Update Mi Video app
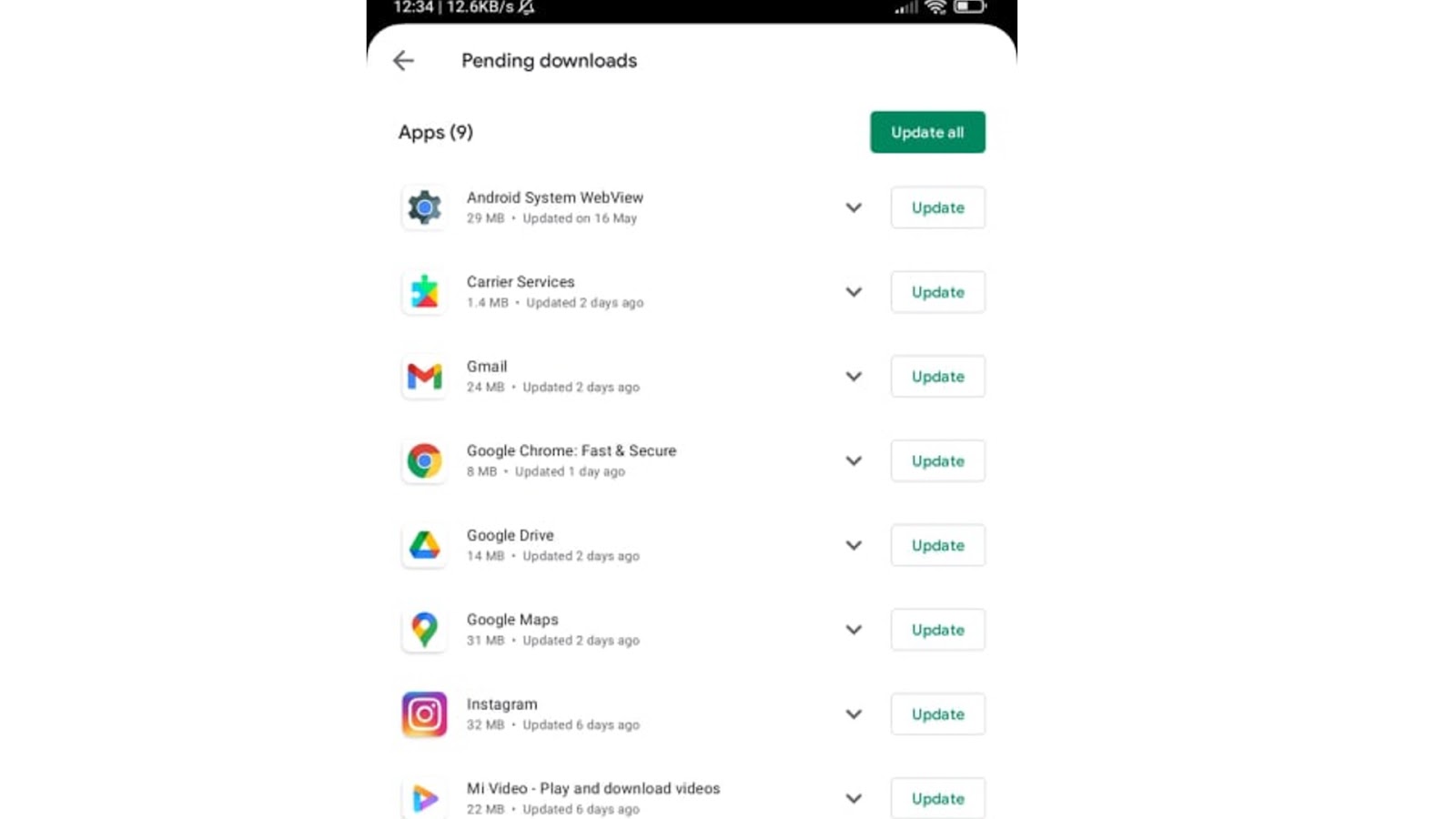The image size is (1456, 819). pyautogui.click(x=937, y=798)
